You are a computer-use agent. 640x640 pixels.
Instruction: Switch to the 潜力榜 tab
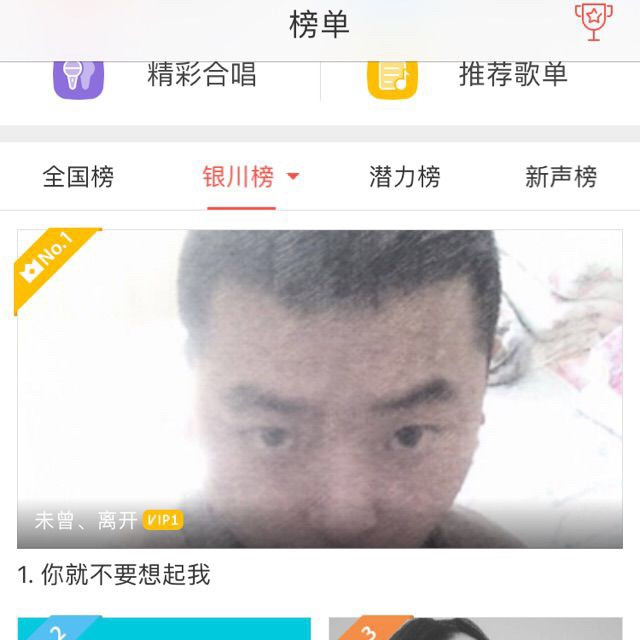tap(404, 178)
